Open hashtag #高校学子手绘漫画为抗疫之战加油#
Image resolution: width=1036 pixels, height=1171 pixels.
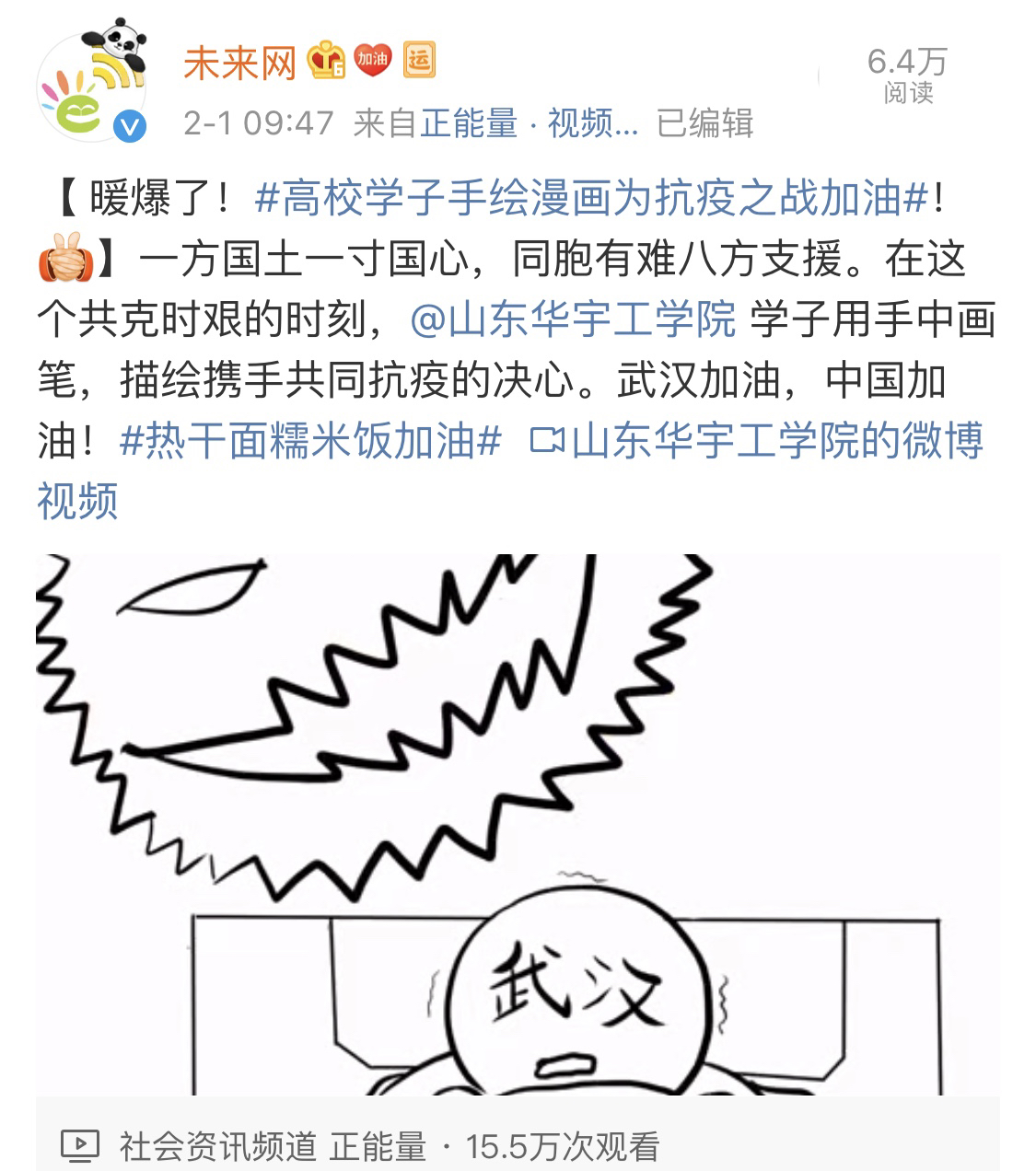pyautogui.click(x=590, y=200)
